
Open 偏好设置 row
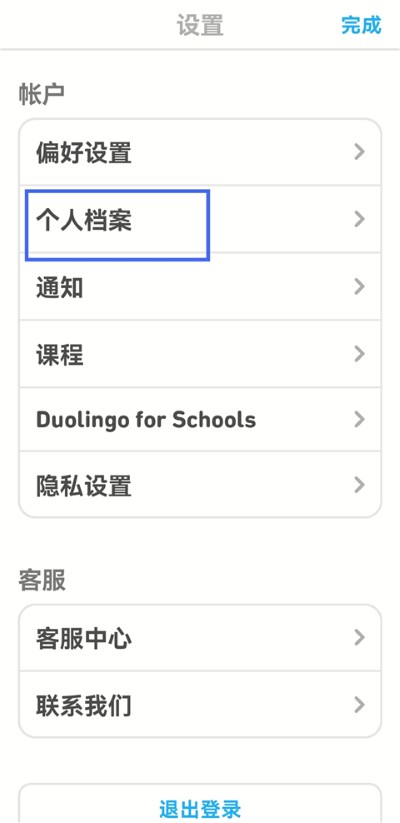[200, 152]
